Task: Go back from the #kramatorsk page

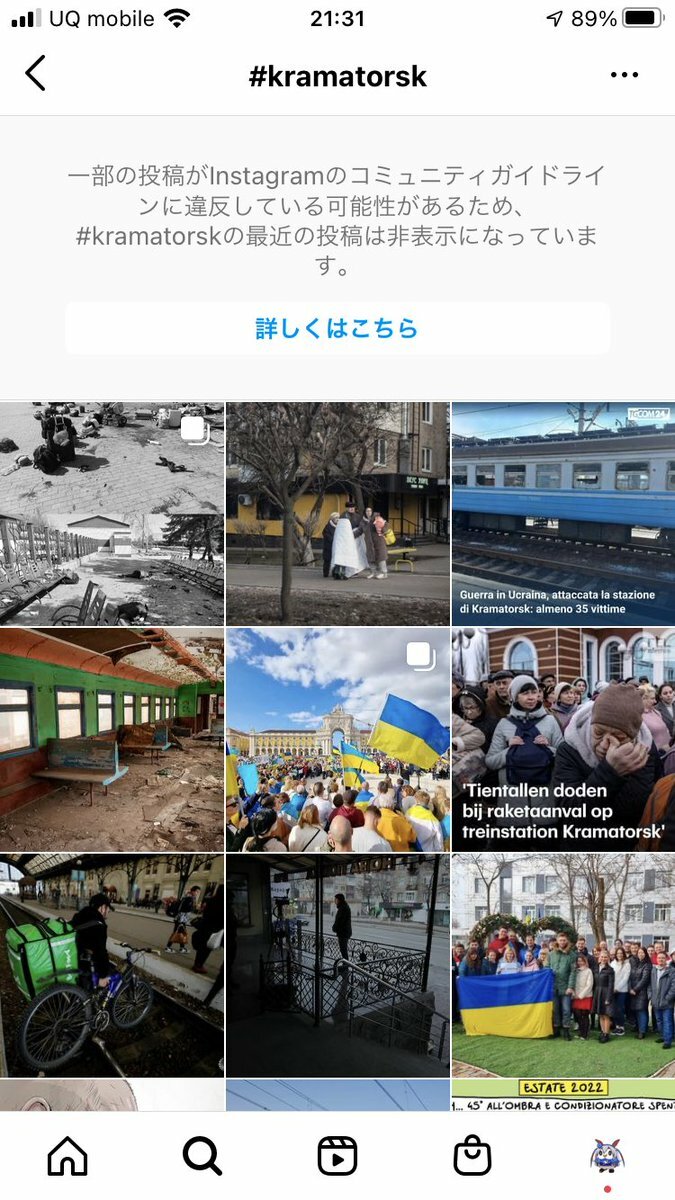Action: pos(36,74)
